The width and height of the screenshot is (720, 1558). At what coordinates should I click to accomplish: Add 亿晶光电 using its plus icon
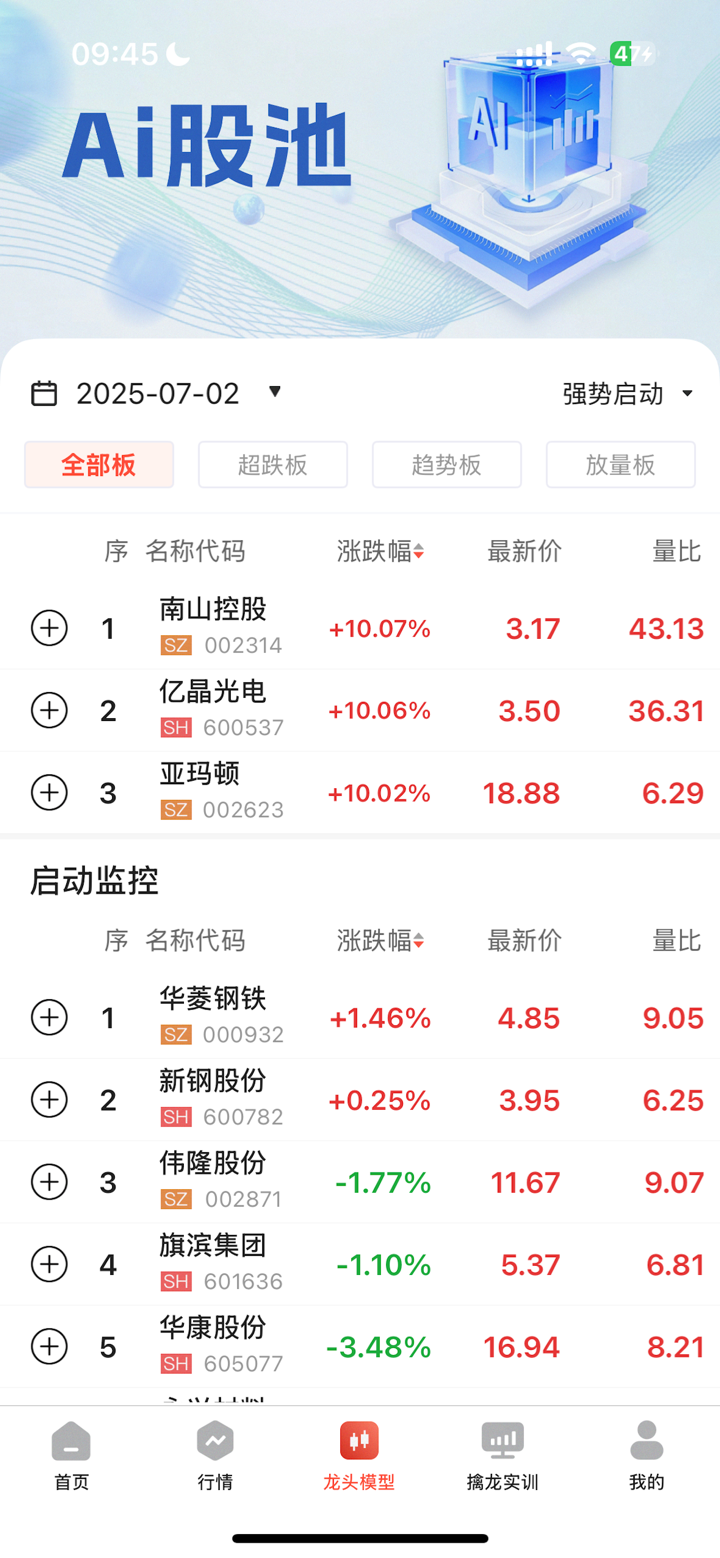click(49, 710)
